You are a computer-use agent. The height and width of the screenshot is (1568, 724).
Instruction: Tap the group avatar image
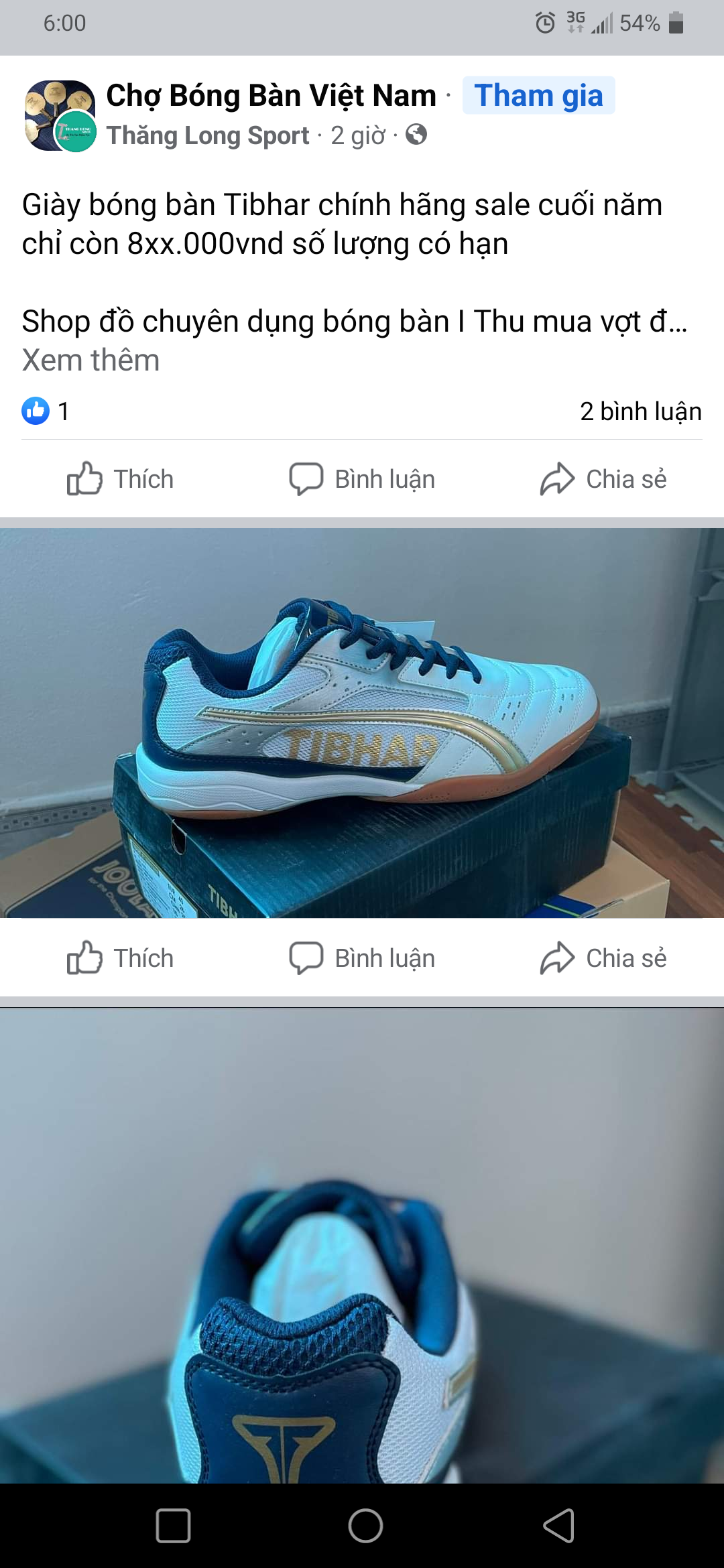pos(59,115)
